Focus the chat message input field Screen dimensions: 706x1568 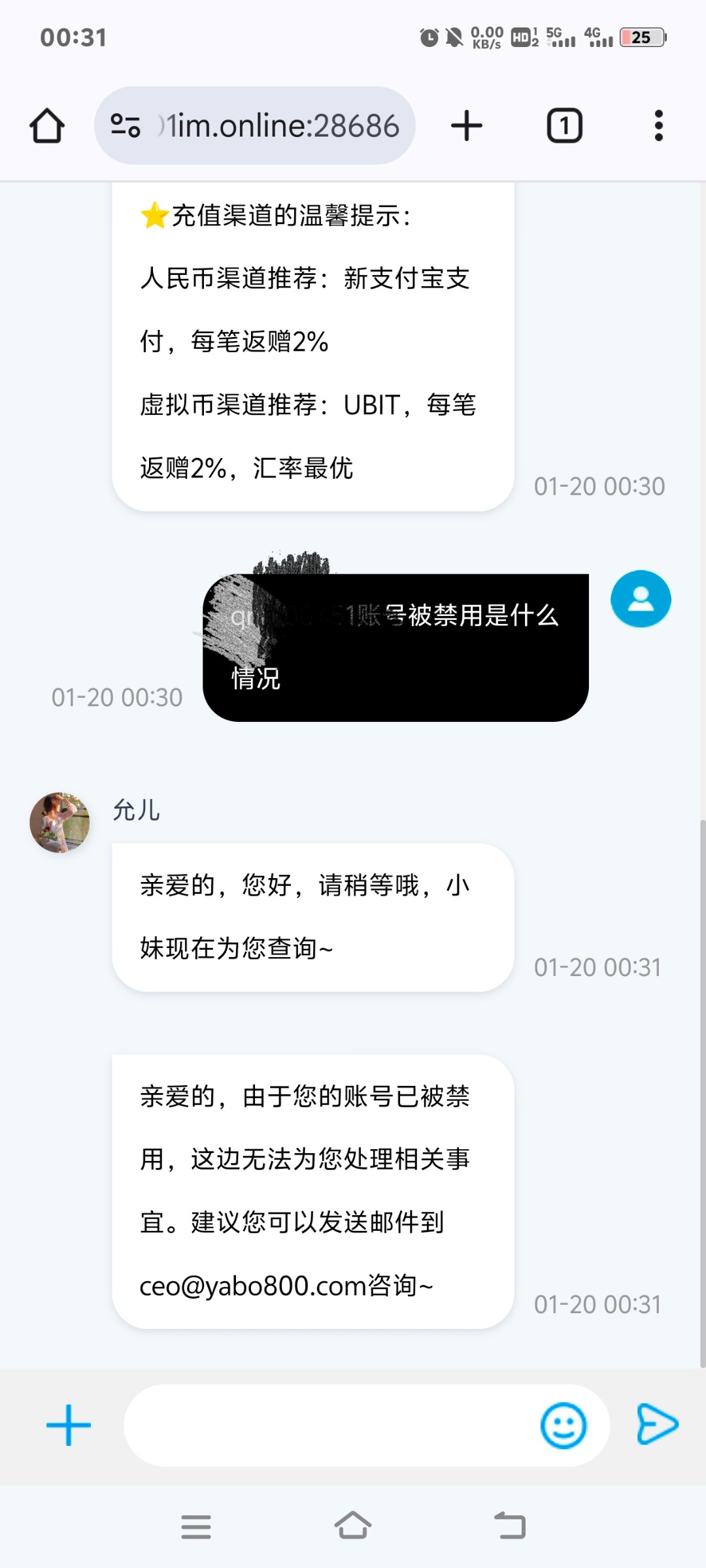327,1425
